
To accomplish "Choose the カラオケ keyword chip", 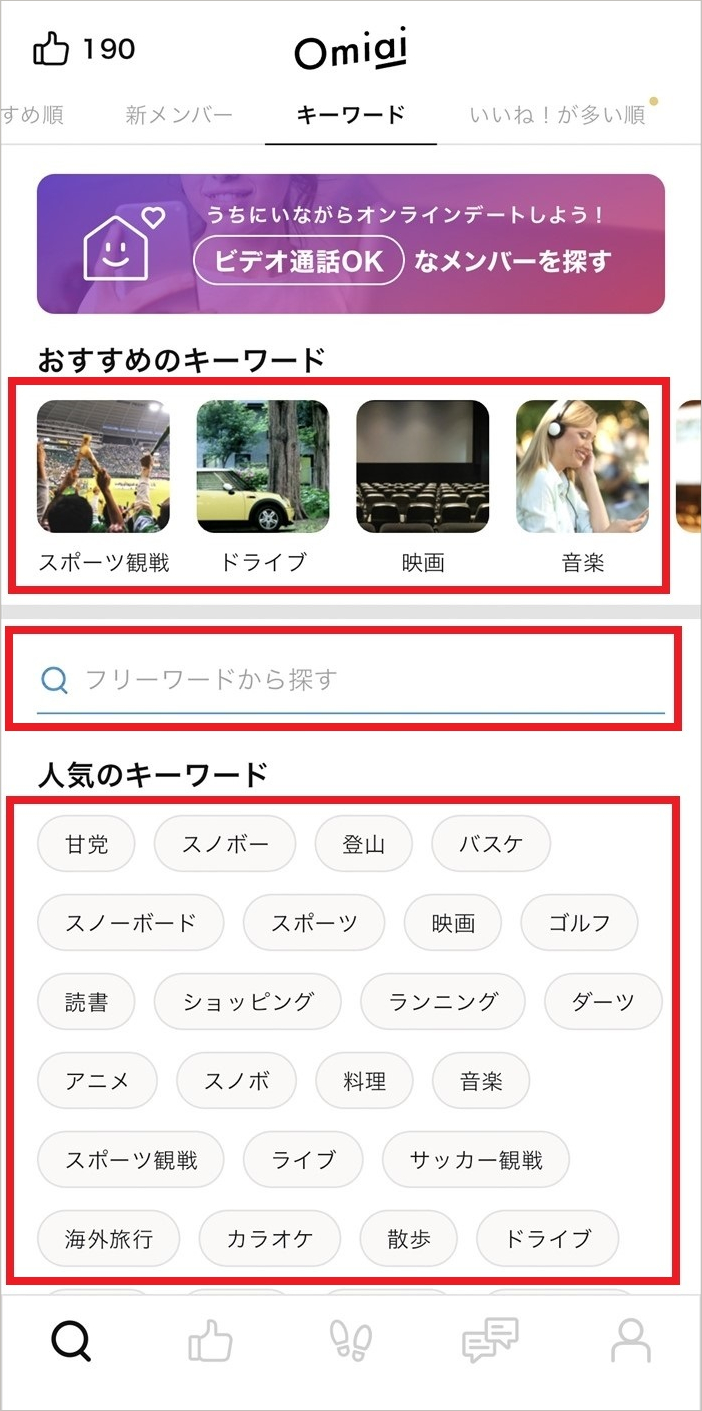I will point(269,1239).
